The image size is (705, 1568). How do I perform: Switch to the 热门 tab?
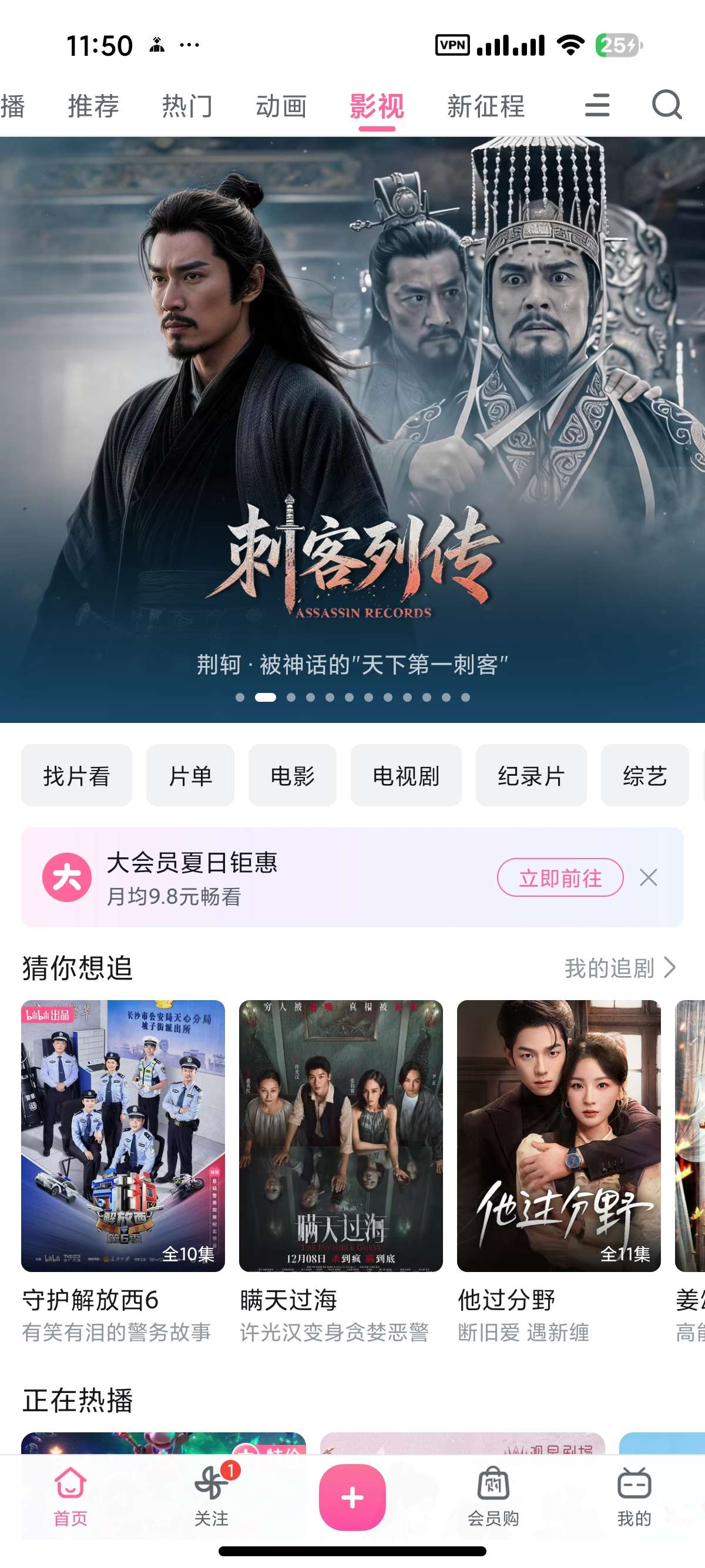tap(187, 106)
